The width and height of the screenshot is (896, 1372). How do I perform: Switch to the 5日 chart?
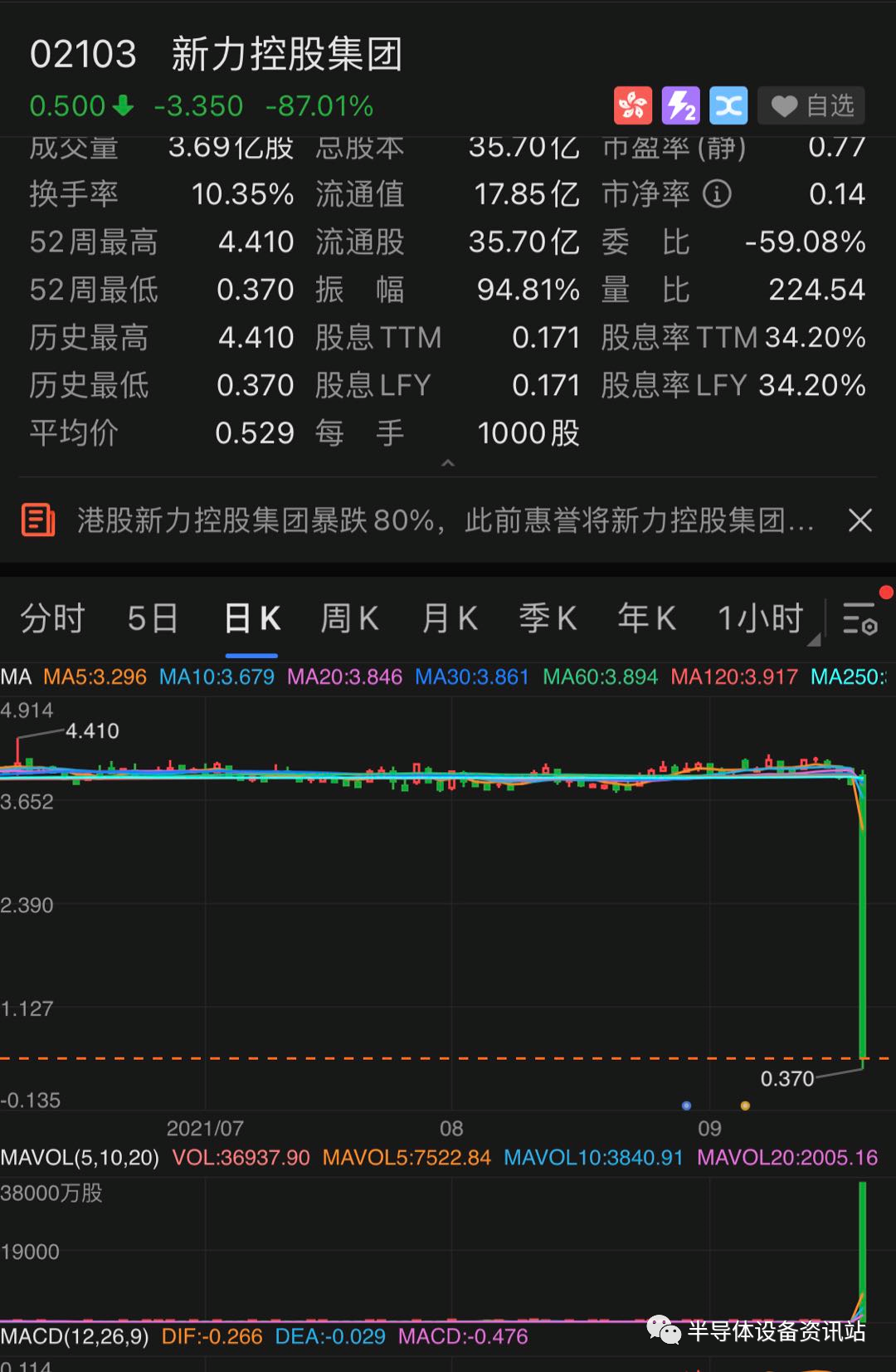[x=153, y=618]
